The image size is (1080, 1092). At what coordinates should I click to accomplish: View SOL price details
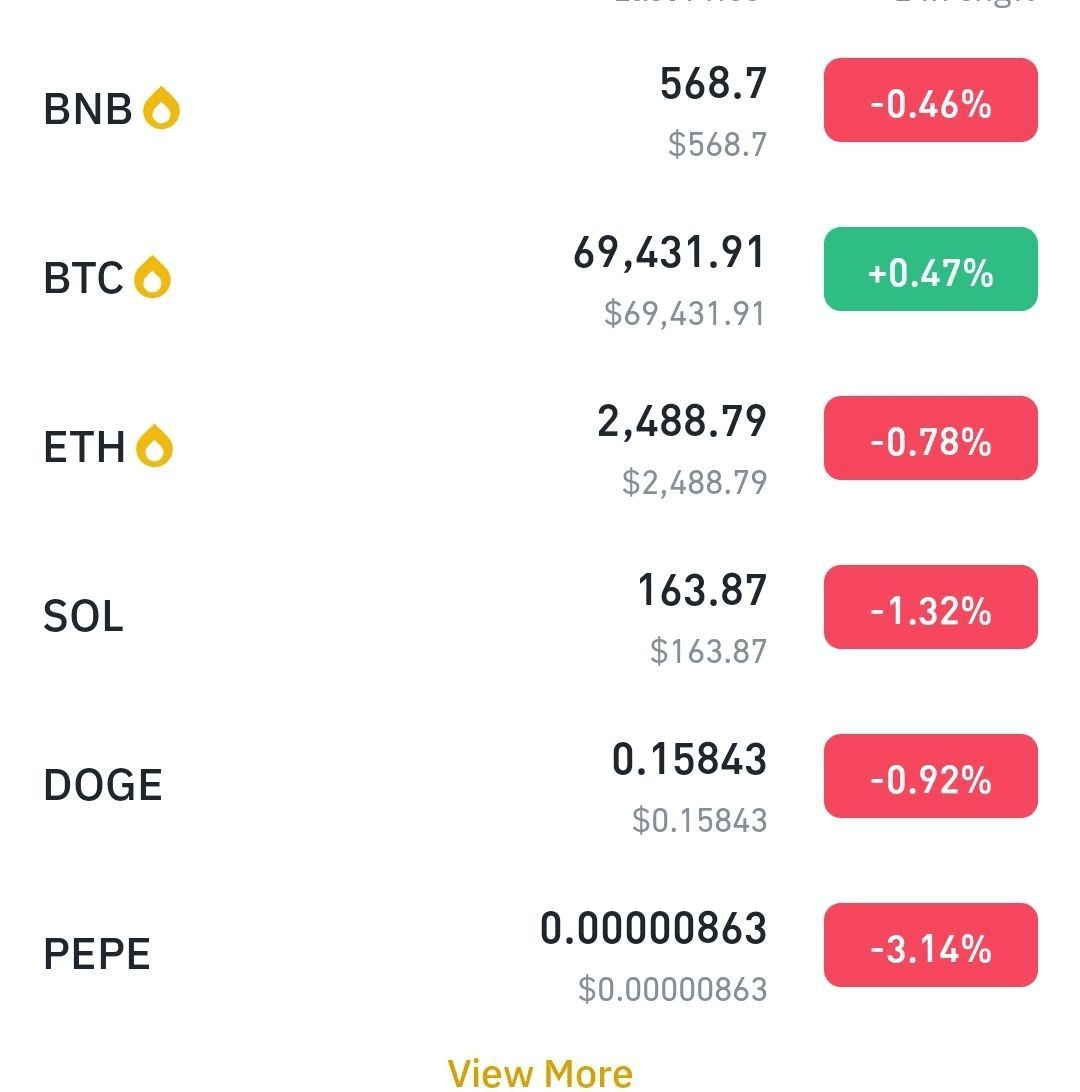tap(84, 615)
